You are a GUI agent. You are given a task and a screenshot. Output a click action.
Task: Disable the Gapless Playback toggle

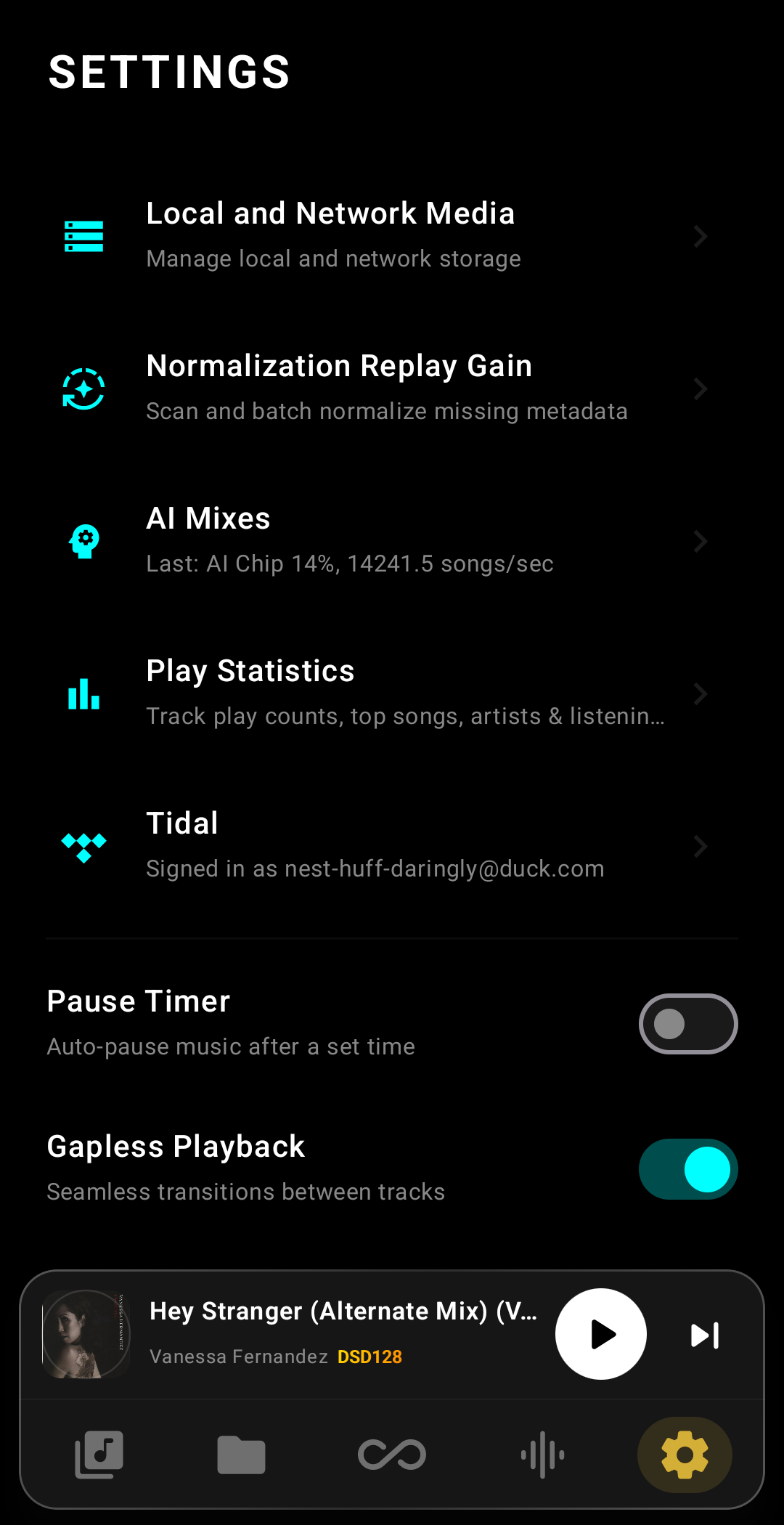(687, 1168)
